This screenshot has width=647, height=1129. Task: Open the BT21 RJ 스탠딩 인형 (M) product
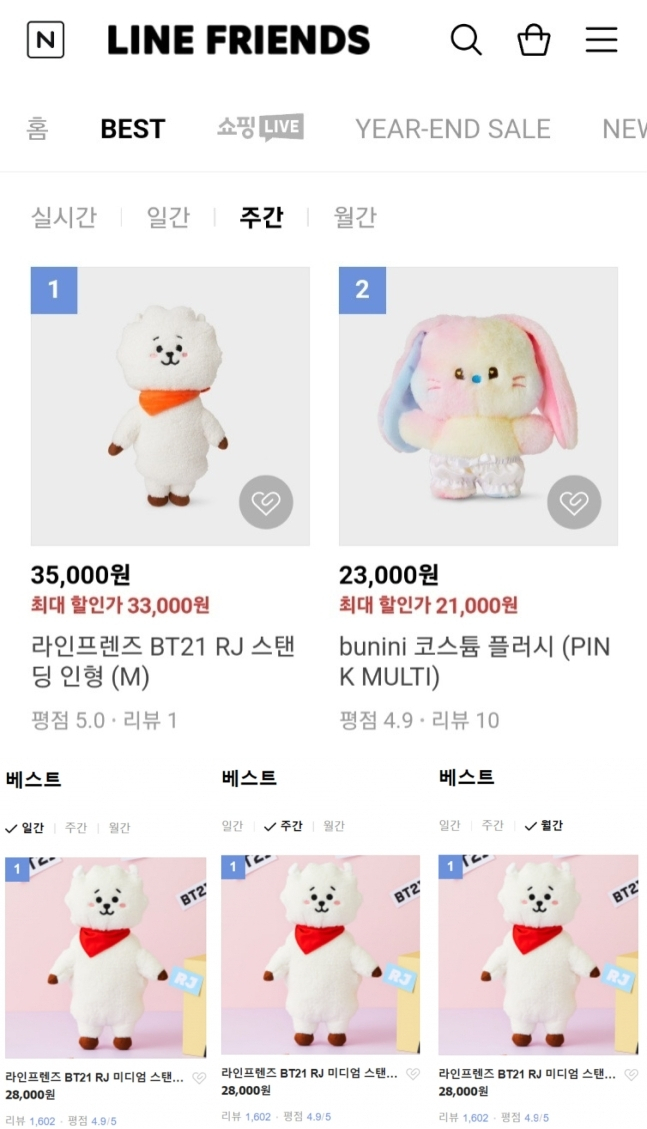coord(170,405)
